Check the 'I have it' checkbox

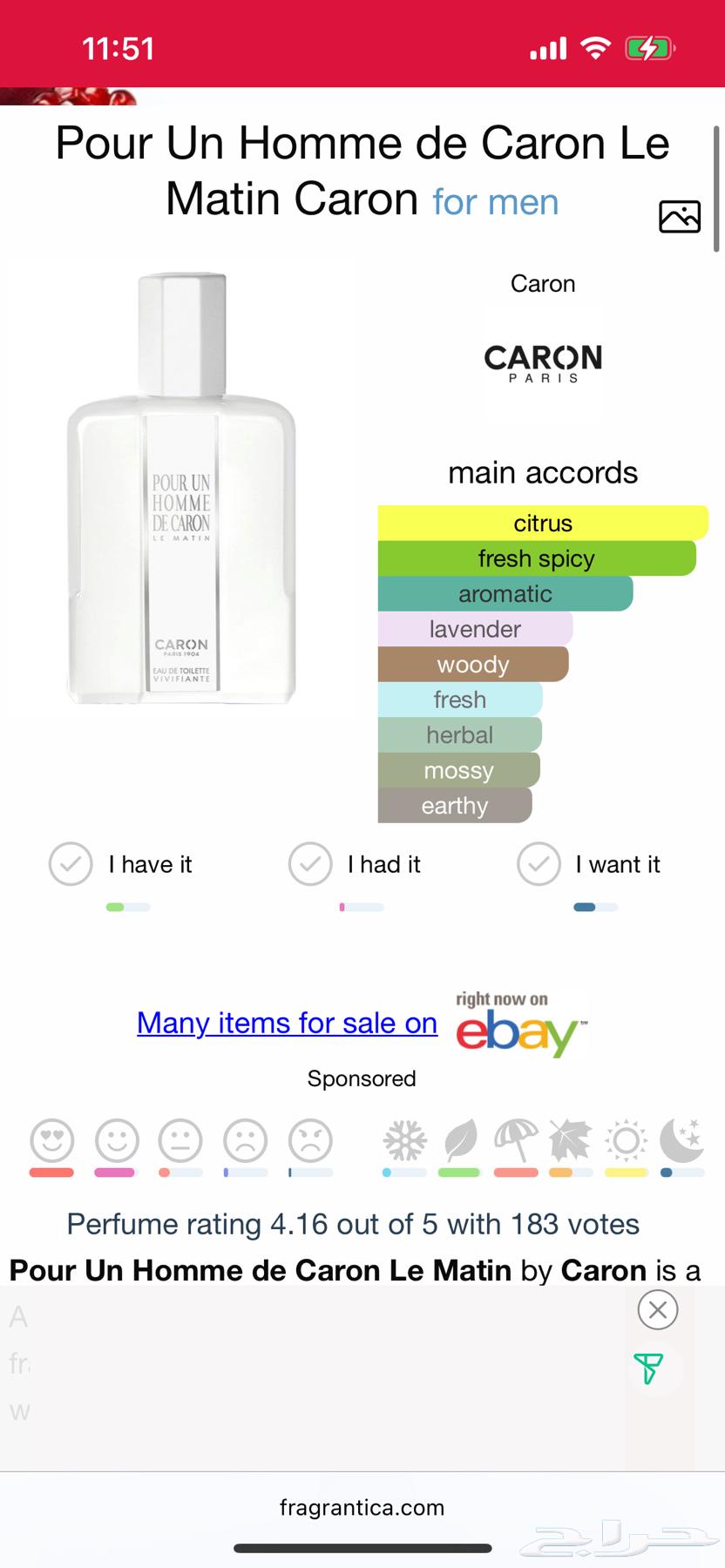70,863
